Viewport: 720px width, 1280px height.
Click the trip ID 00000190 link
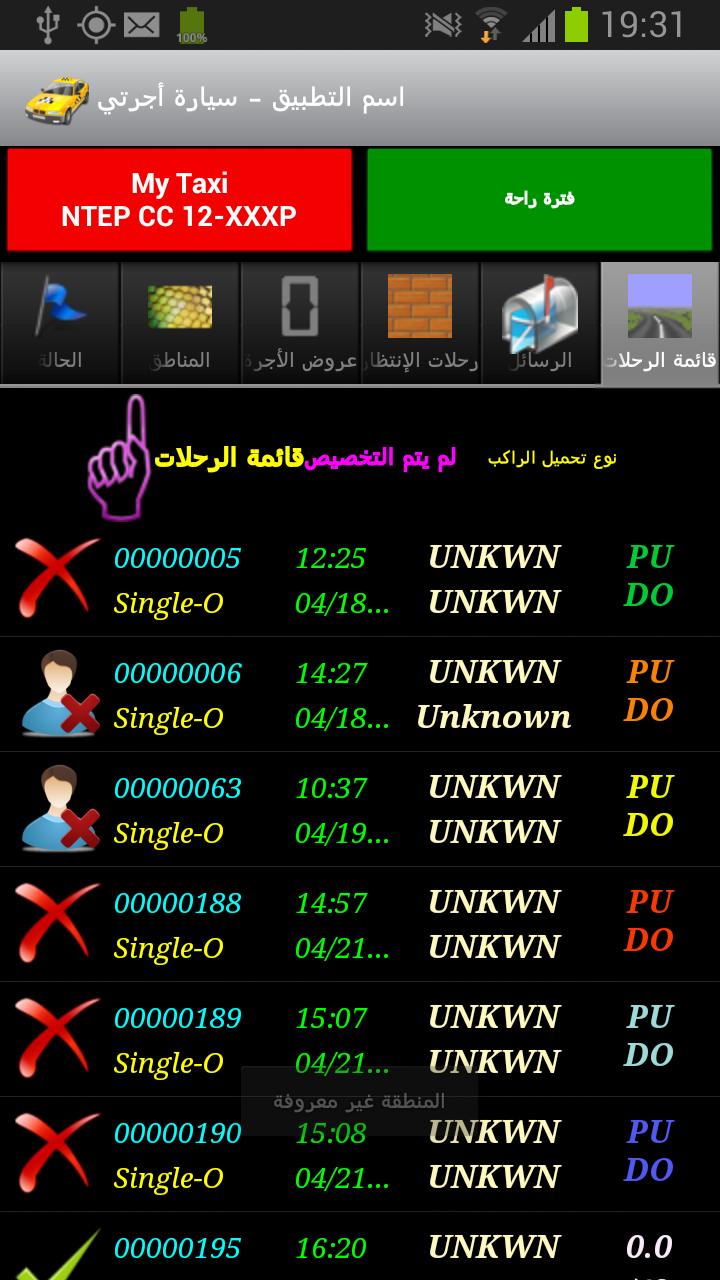pos(178,1132)
